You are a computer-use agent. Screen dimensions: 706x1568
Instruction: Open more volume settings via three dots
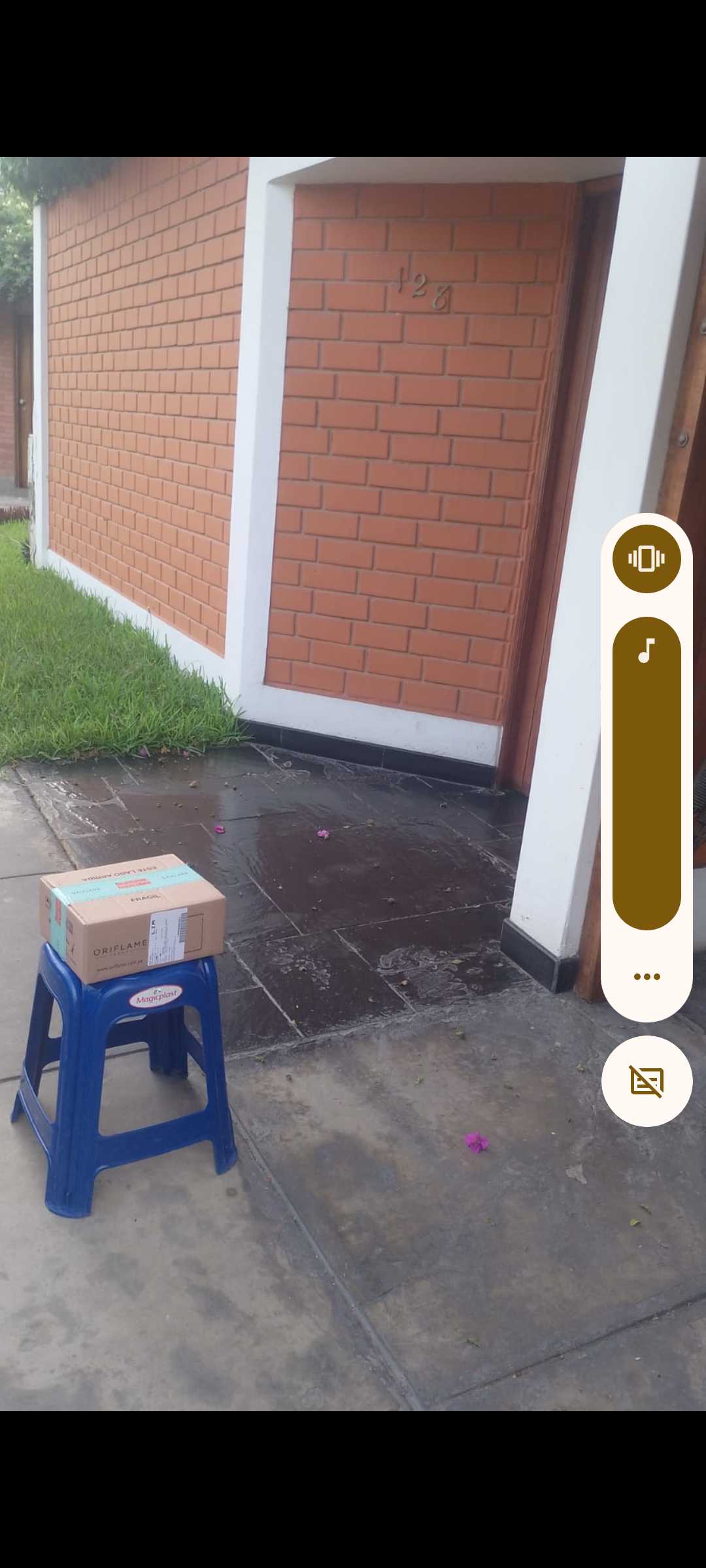coord(647,977)
